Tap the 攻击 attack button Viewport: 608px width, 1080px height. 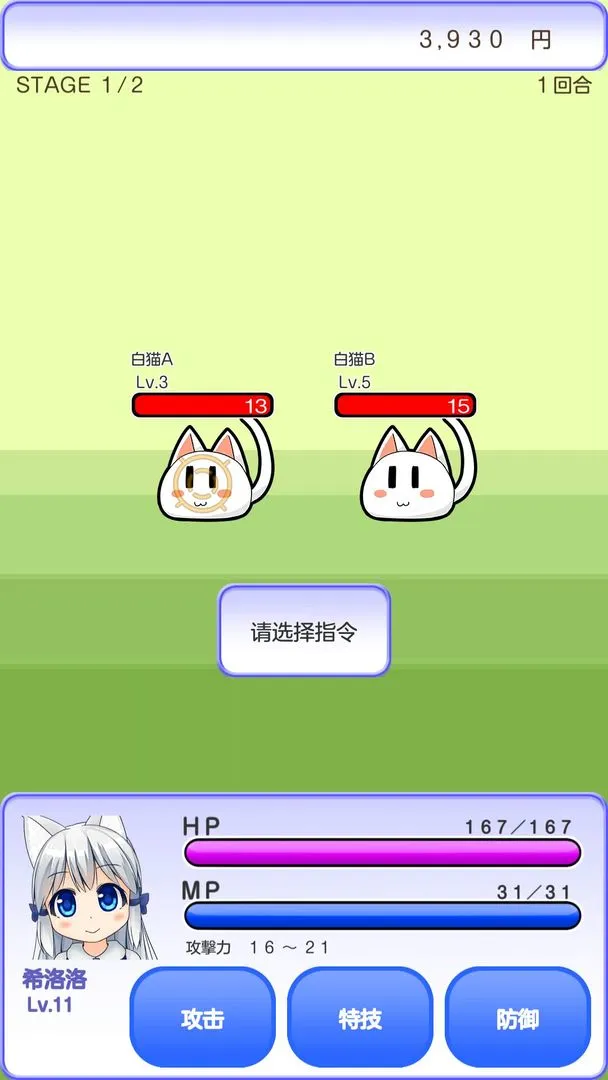pos(202,1018)
